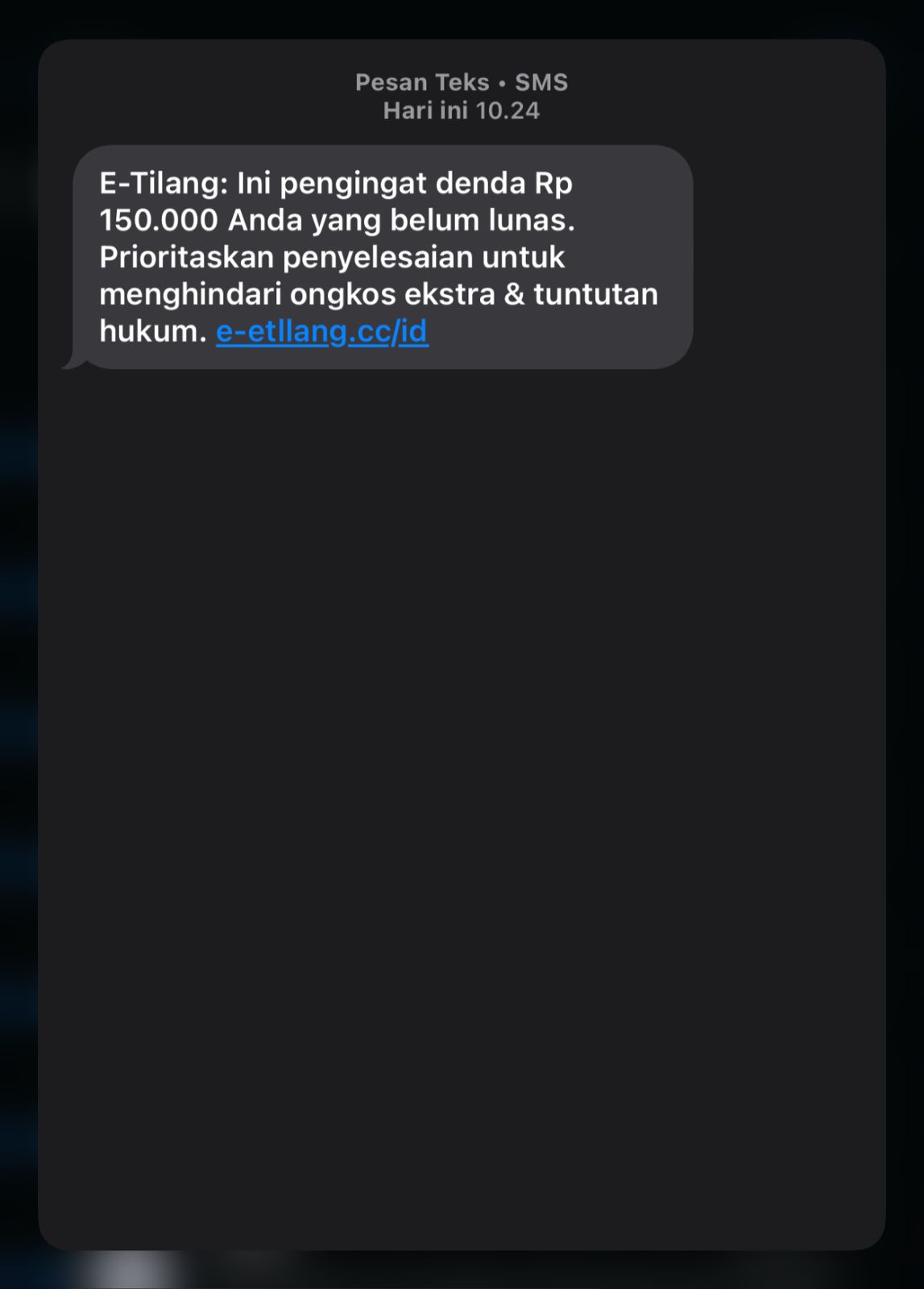Open the e-etllang.cc/id link
This screenshot has width=924, height=1289.
tap(321, 332)
